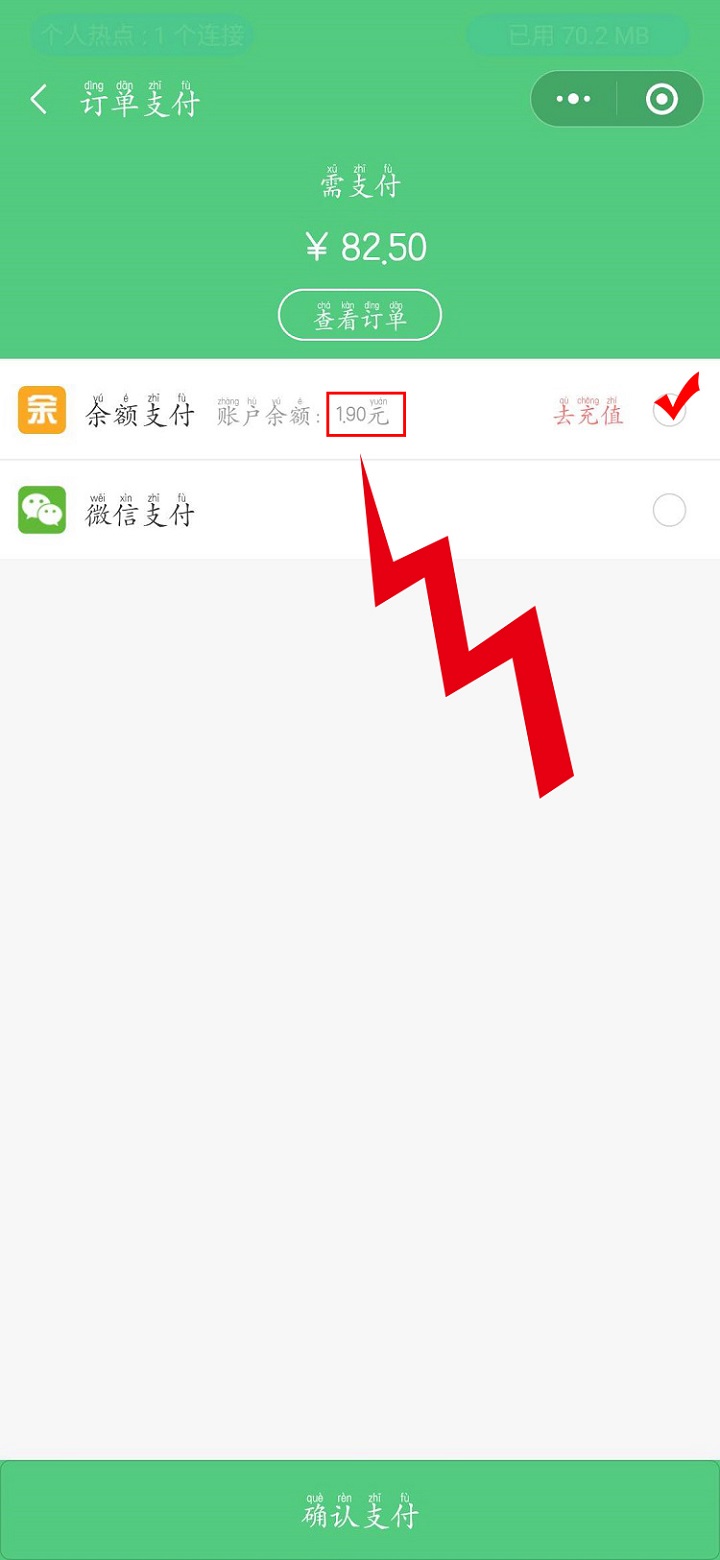Screen dimensions: 720x1560
Task: Tap 查看订单 to view the order
Action: tap(360, 315)
